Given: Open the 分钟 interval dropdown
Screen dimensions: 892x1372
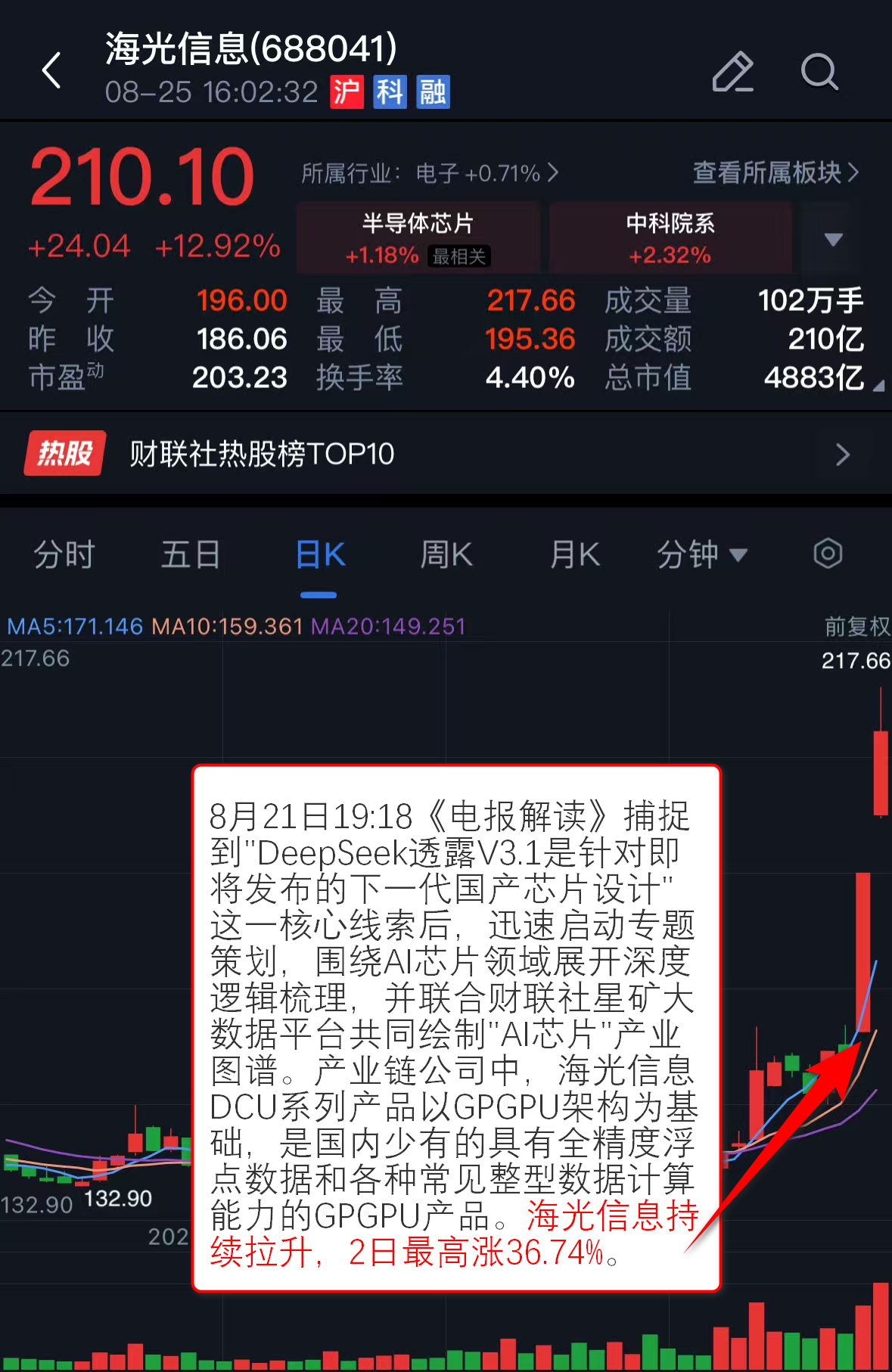Looking at the screenshot, I should (x=701, y=555).
